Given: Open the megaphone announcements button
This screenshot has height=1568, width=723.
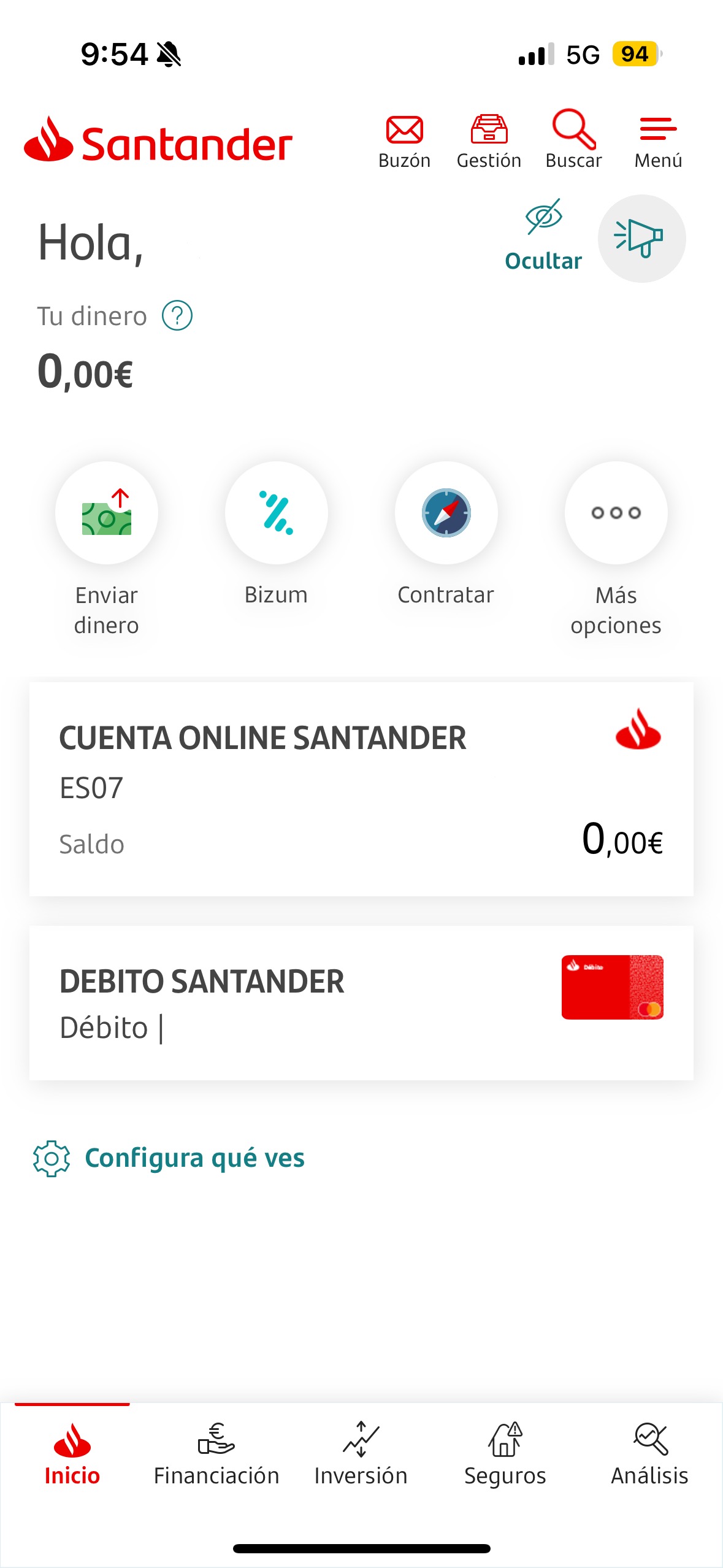Looking at the screenshot, I should point(641,239).
